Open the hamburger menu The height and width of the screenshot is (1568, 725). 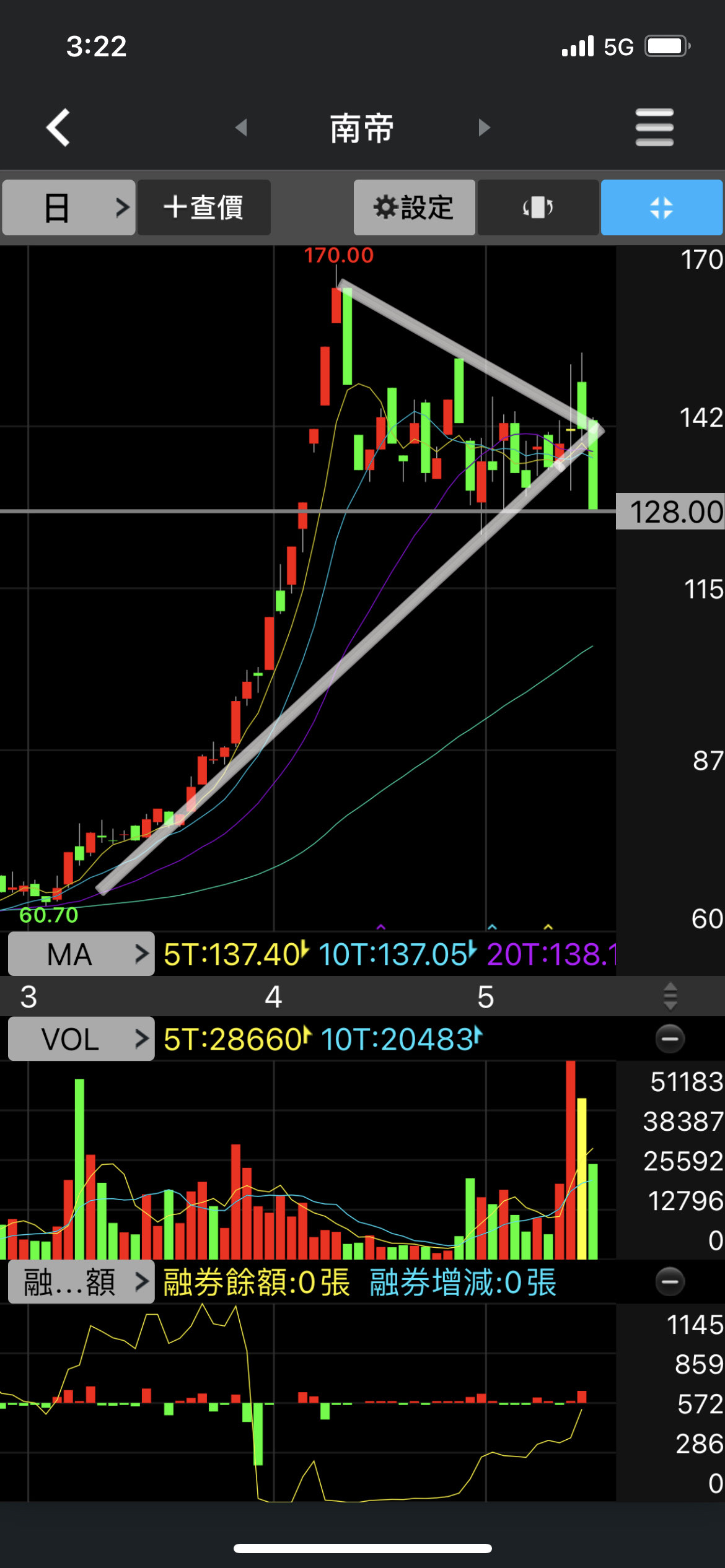click(x=654, y=128)
